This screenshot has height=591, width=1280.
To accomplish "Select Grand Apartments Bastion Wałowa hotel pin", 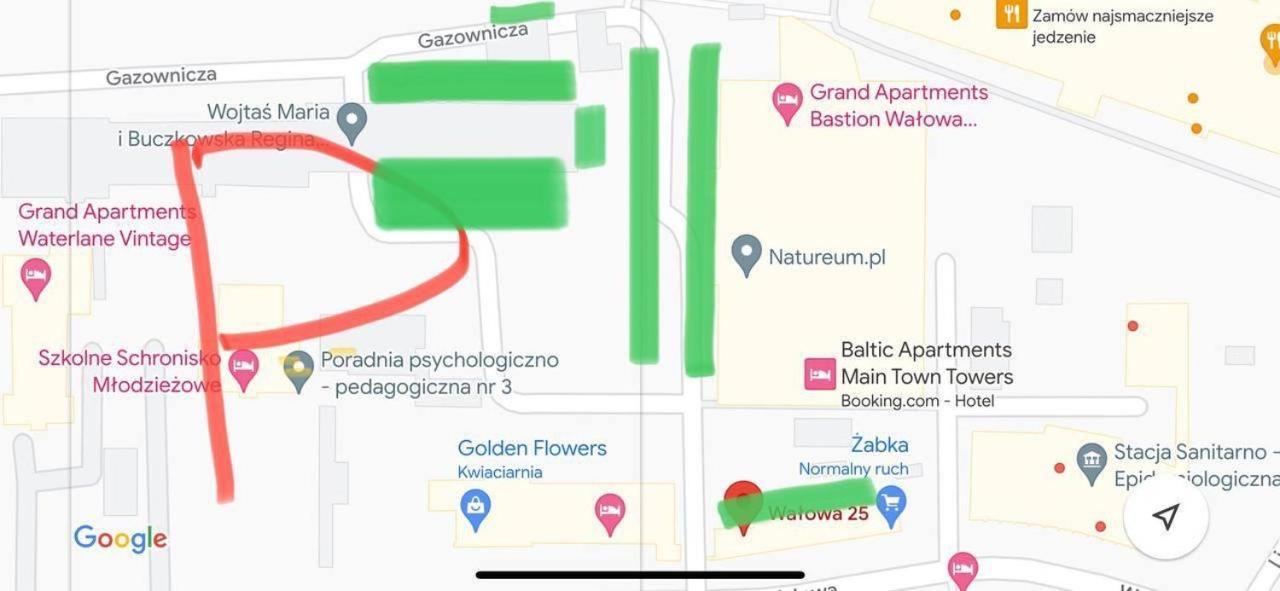I will [788, 102].
